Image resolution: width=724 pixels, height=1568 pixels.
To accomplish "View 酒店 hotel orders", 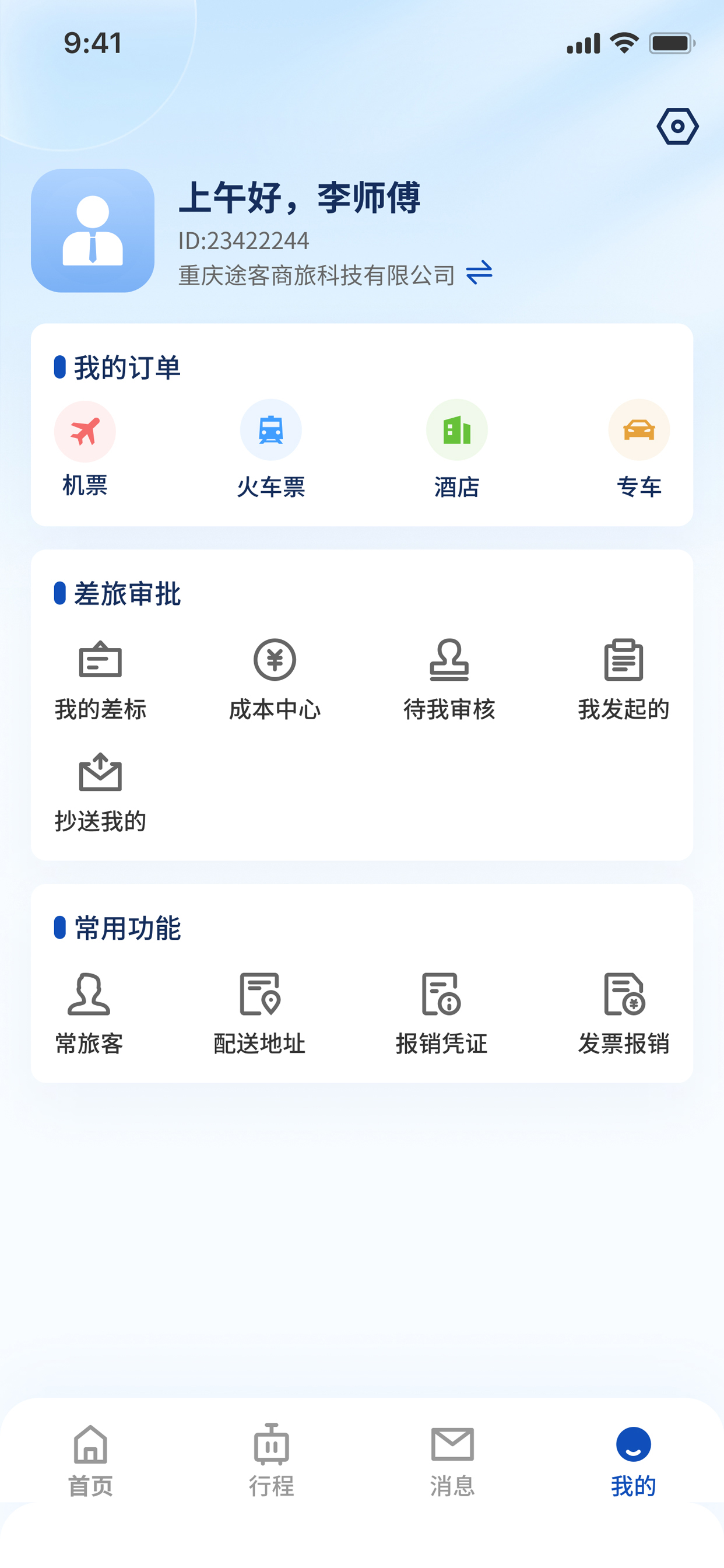I will [457, 450].
